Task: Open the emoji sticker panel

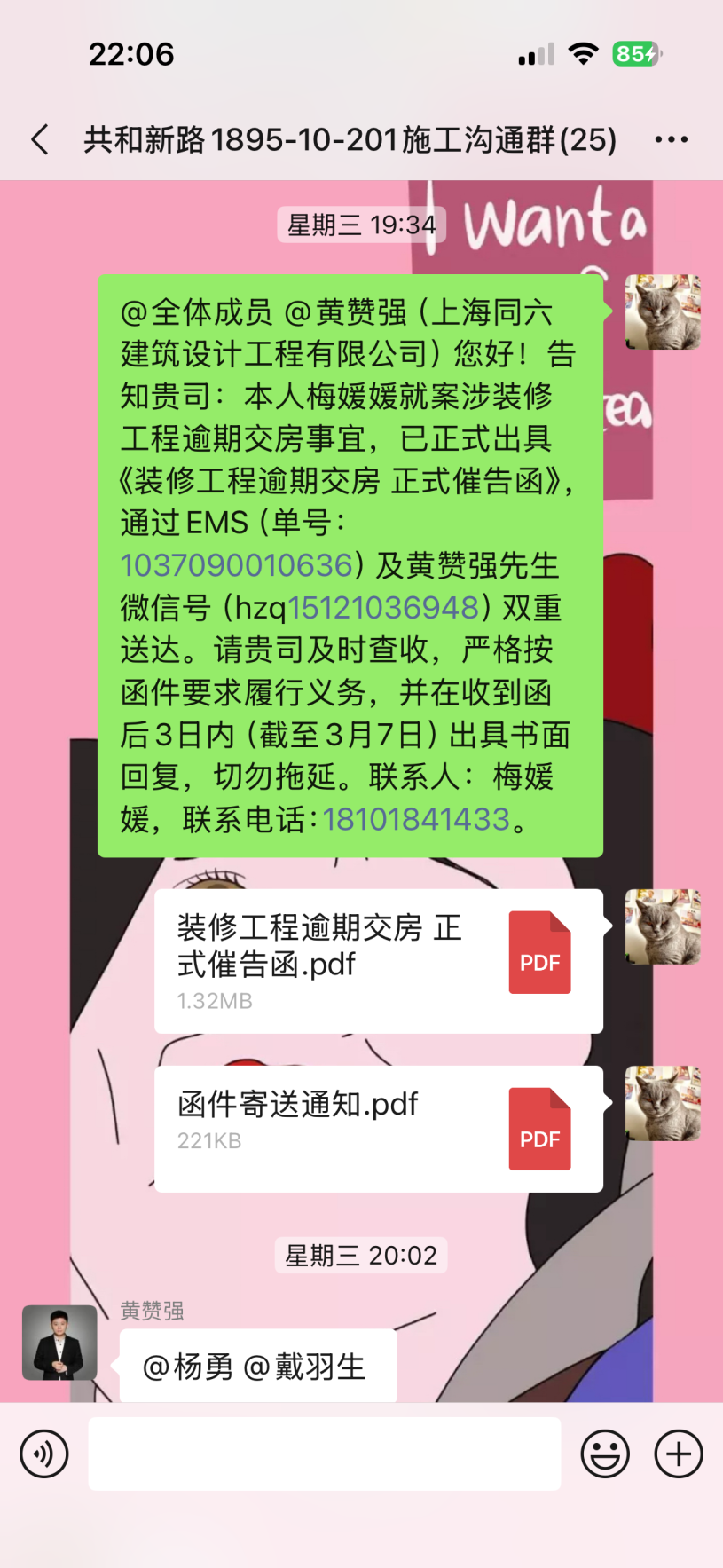Action: [605, 1454]
